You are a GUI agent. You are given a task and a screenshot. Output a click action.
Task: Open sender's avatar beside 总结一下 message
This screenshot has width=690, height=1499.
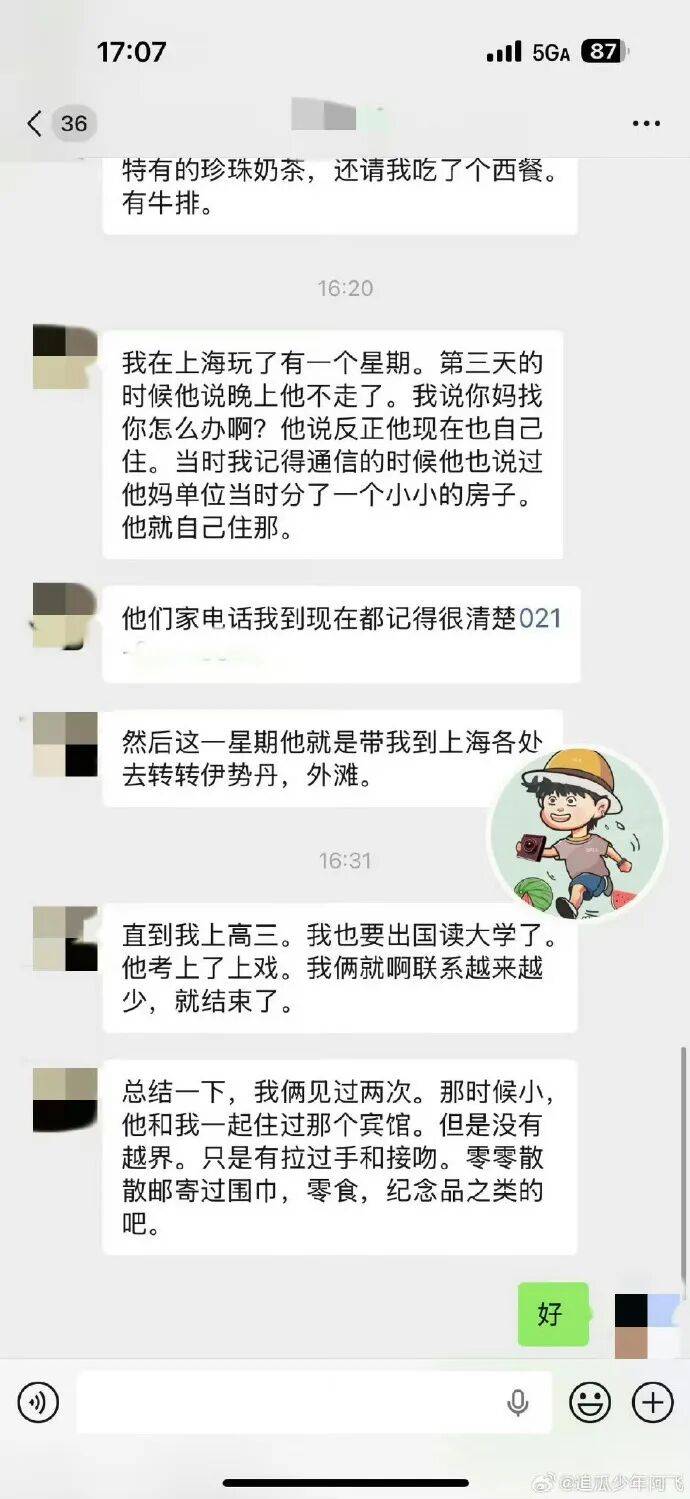coord(65,1100)
